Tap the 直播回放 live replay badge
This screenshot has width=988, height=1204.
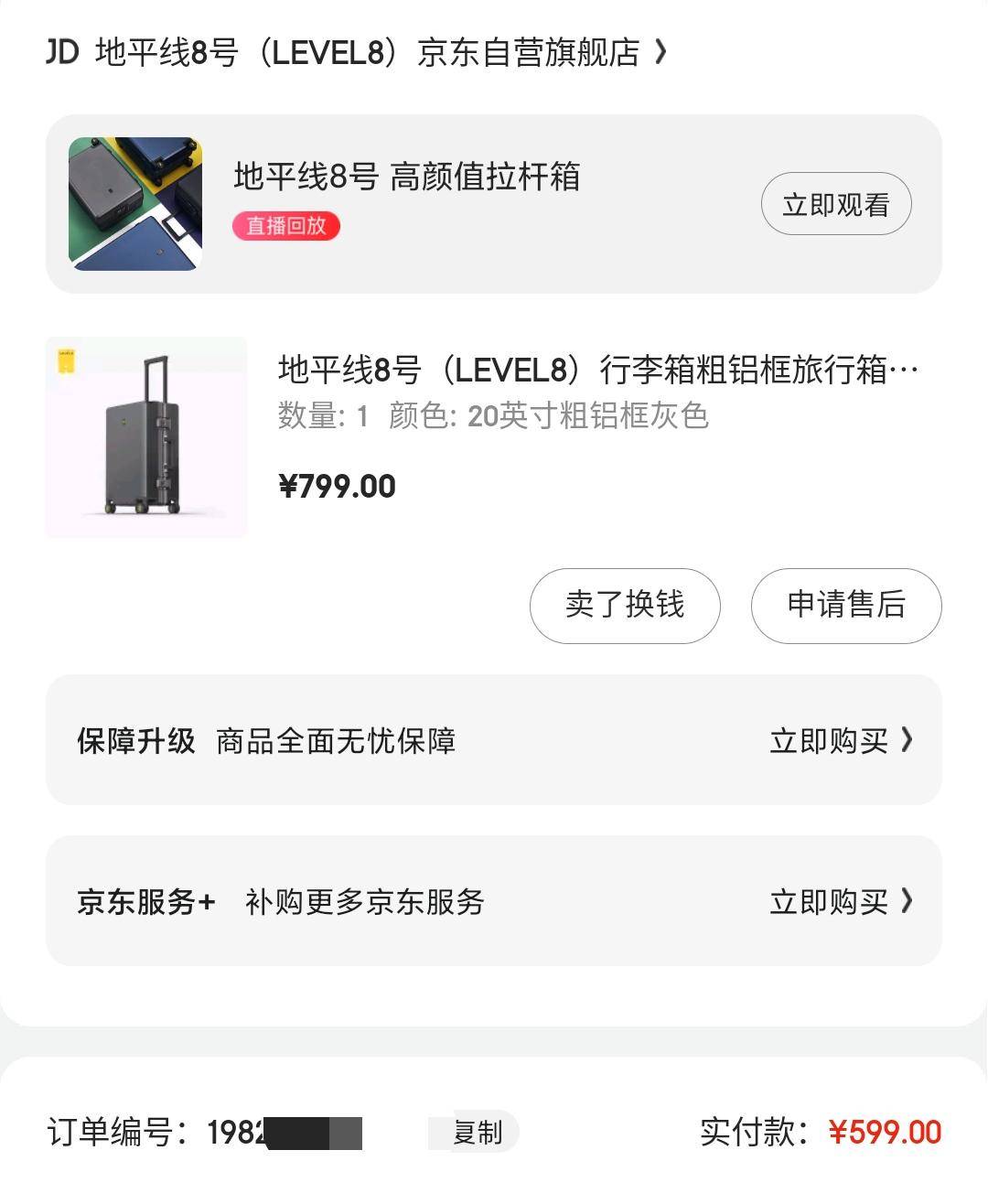point(287,226)
